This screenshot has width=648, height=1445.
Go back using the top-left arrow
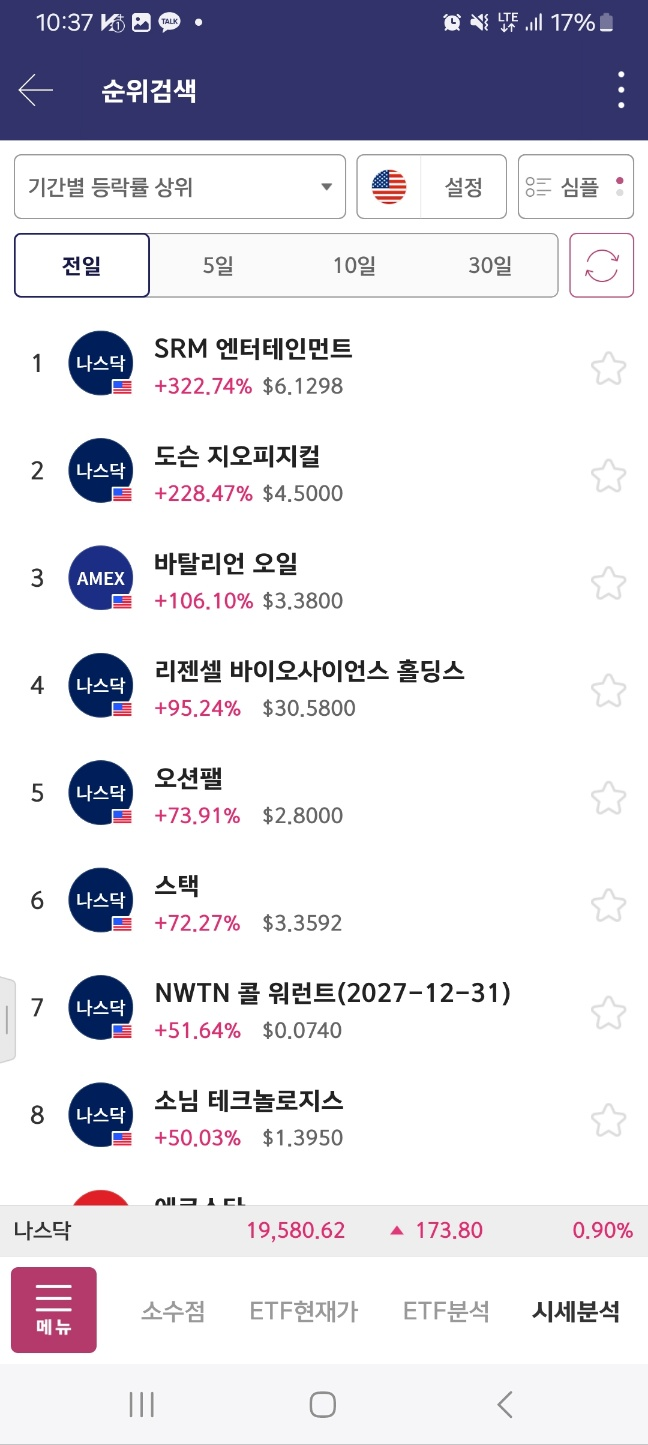[35, 91]
